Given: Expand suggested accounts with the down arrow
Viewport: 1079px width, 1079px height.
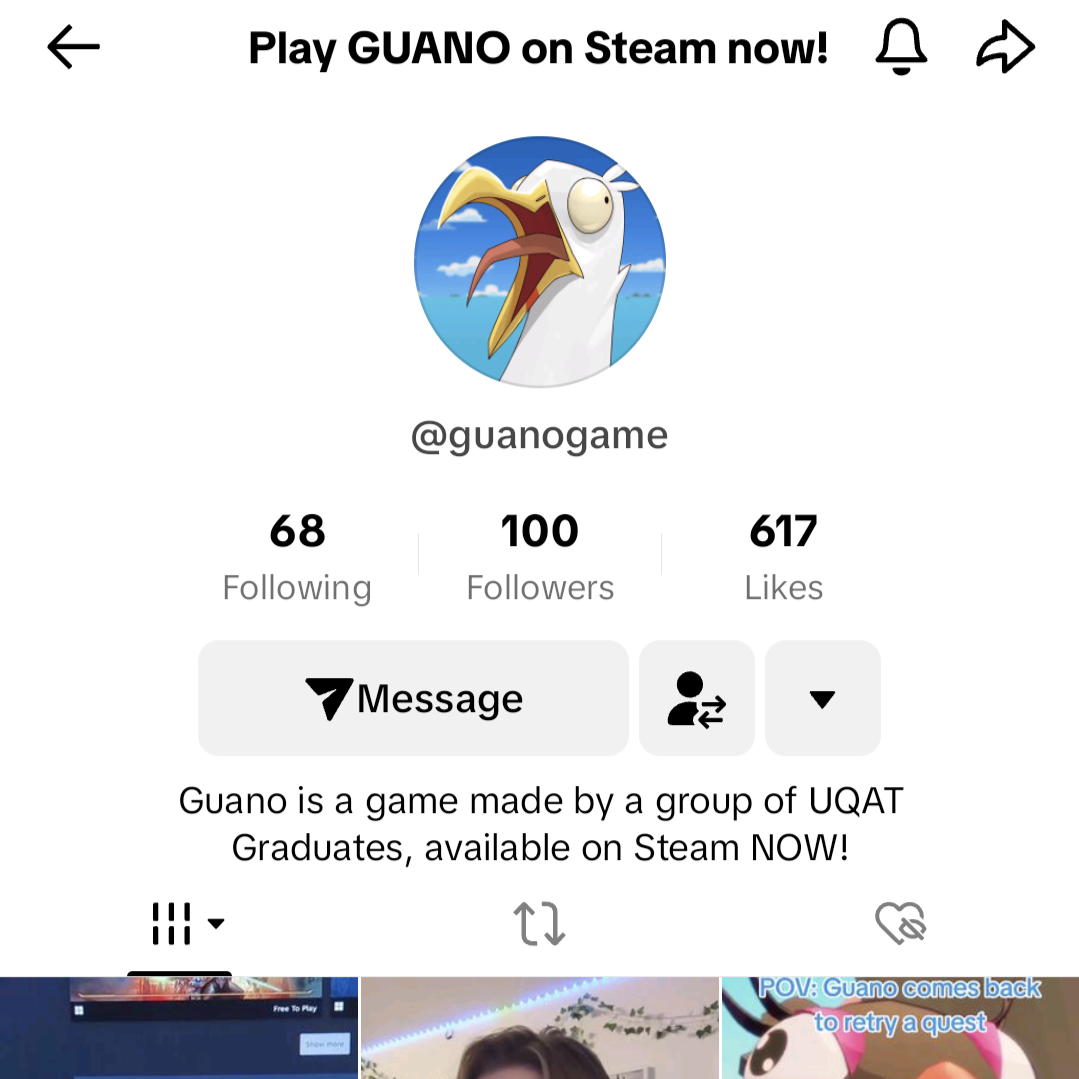Looking at the screenshot, I should point(822,698).
